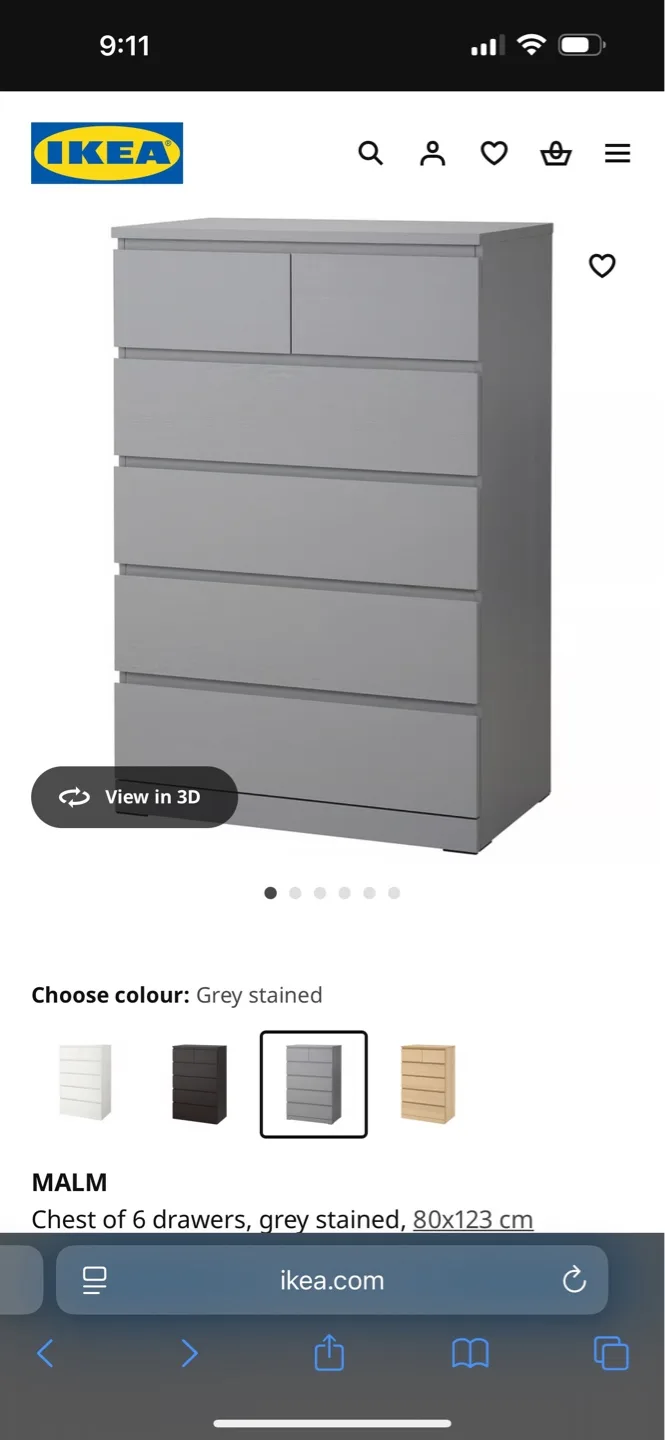
Task: Show all open Safari tabs
Action: click(611, 1354)
